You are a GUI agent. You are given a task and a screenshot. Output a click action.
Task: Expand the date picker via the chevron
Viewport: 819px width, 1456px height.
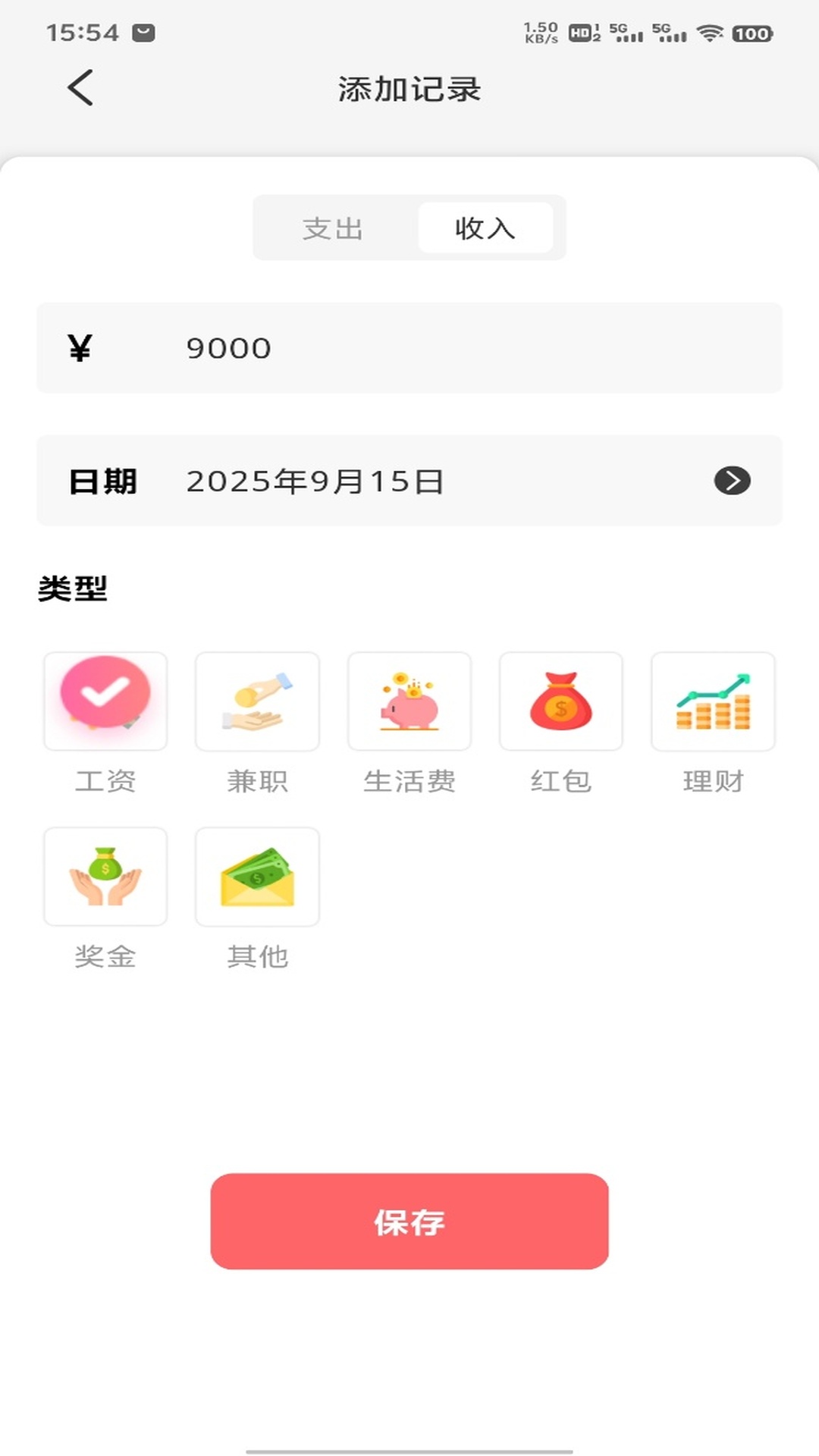730,481
